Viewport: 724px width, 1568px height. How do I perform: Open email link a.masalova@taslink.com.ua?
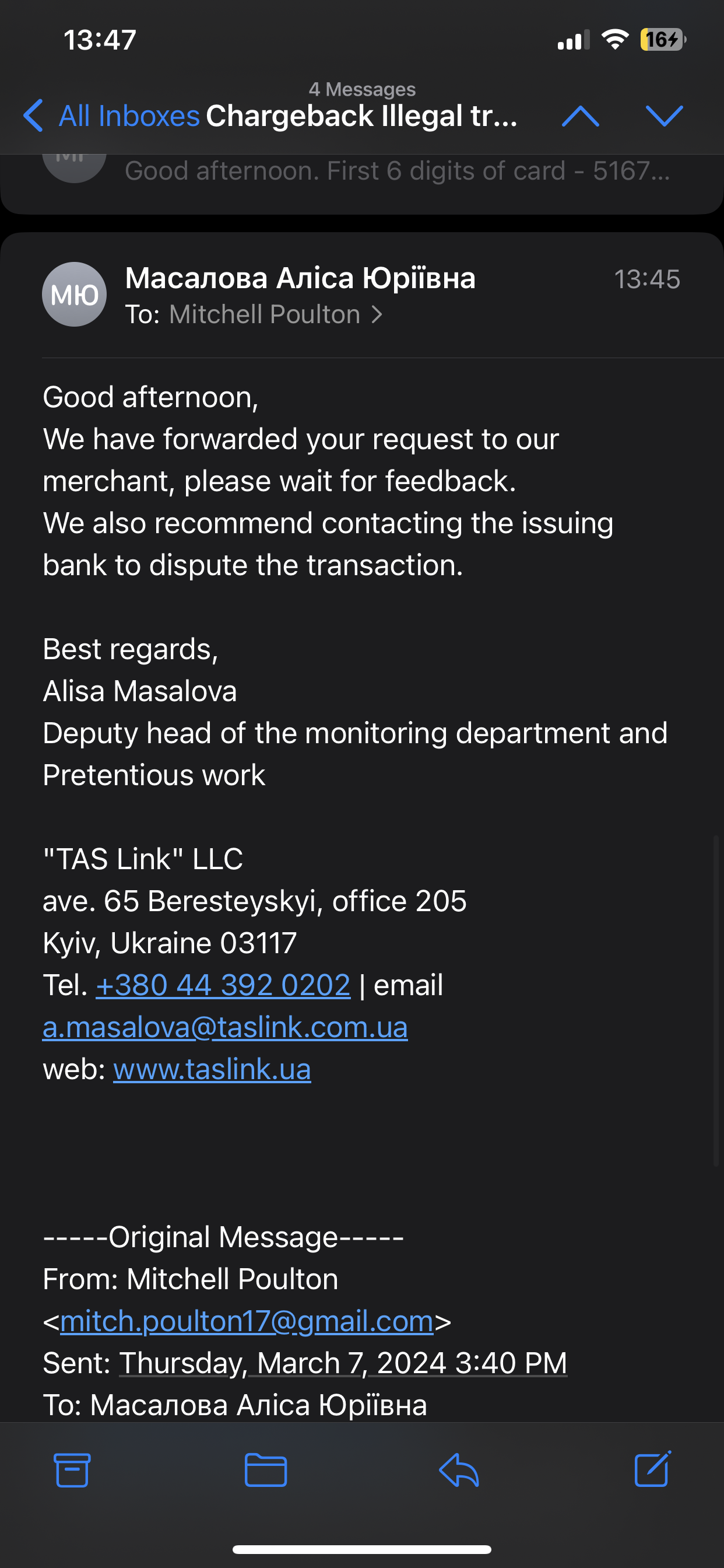tap(224, 1027)
